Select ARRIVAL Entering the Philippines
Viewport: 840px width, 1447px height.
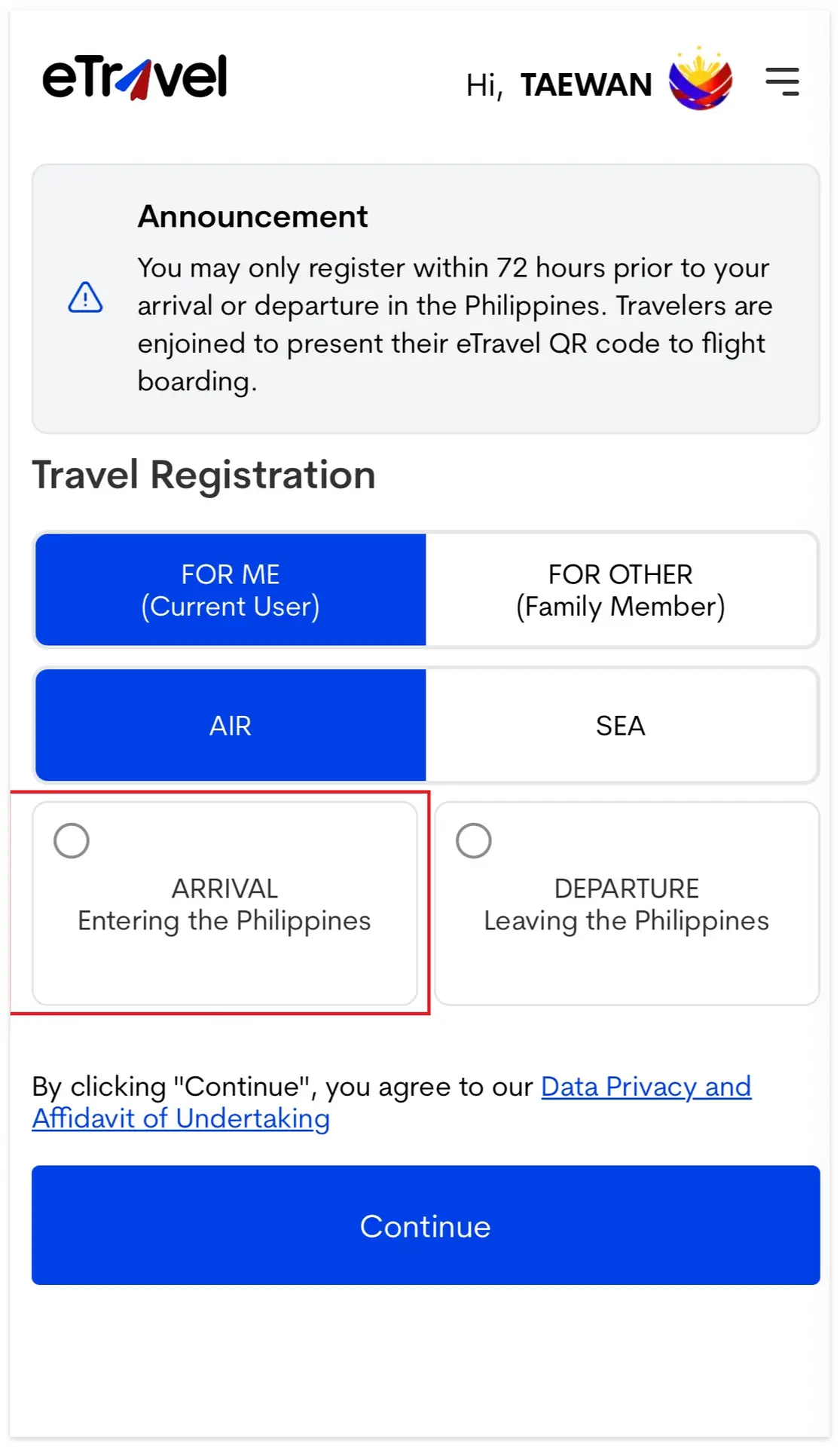(x=225, y=903)
